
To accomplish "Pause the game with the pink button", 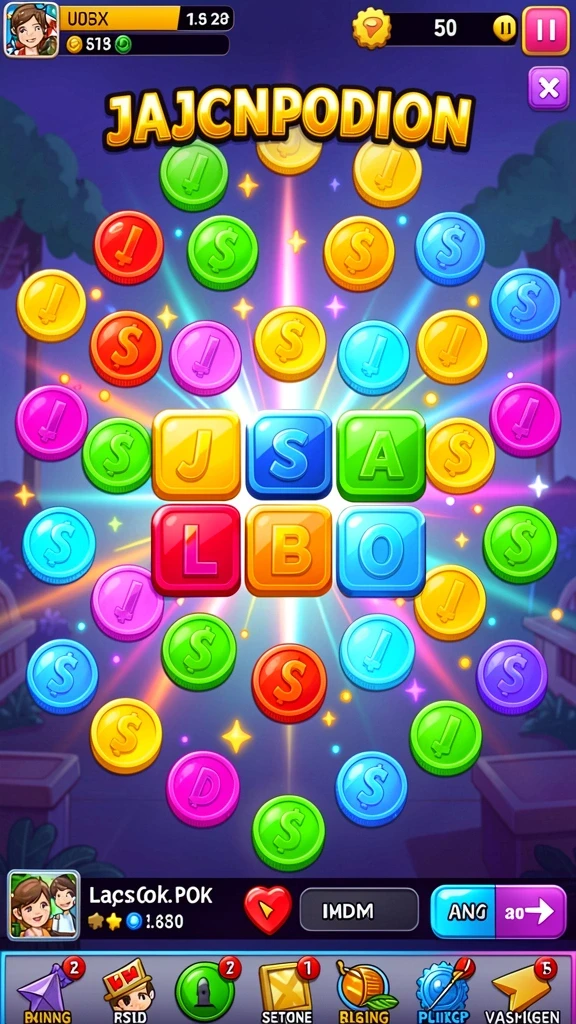I will coord(545,31).
